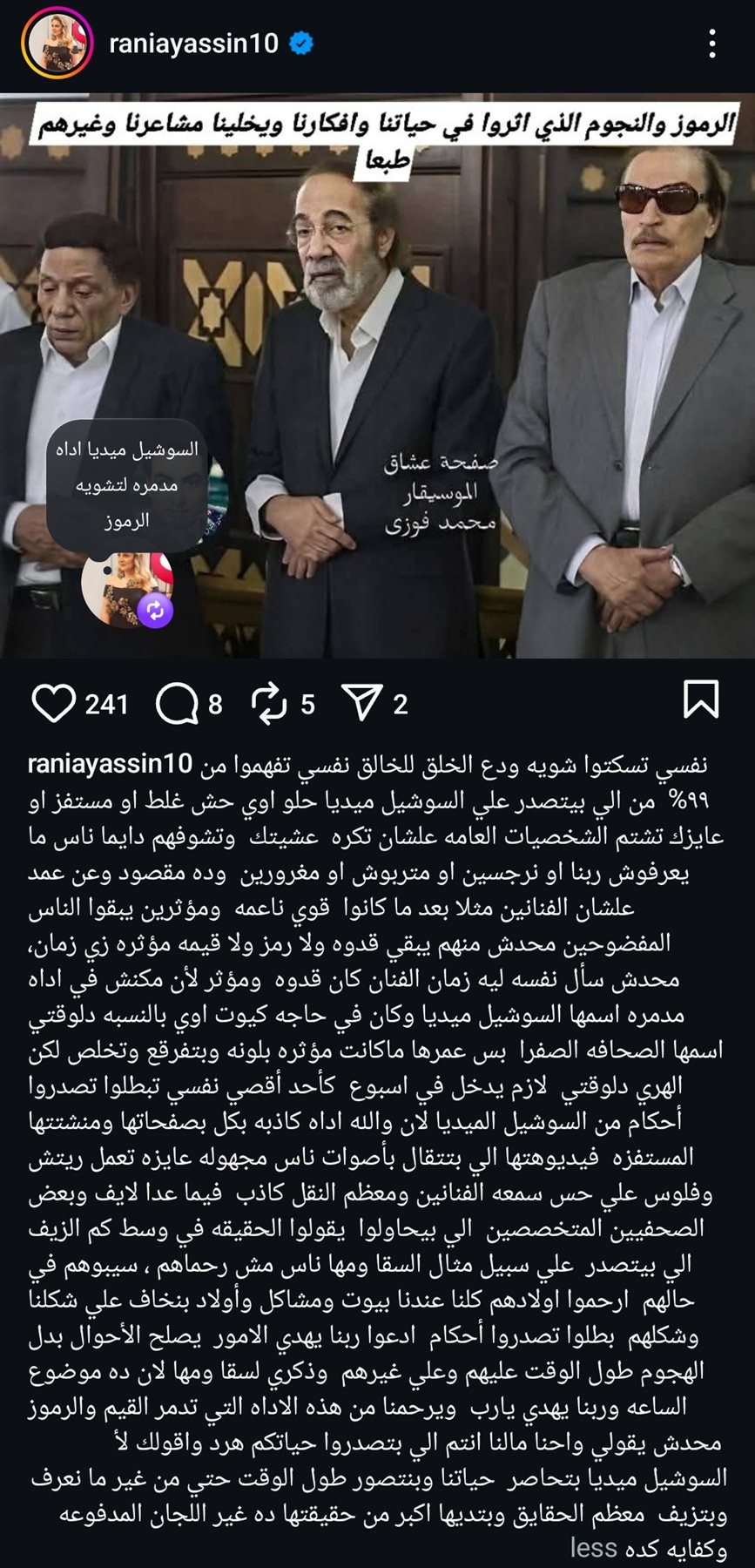The height and width of the screenshot is (1568, 755).
Task: Open raniayassin10 username in the caption
Action: 110,764
